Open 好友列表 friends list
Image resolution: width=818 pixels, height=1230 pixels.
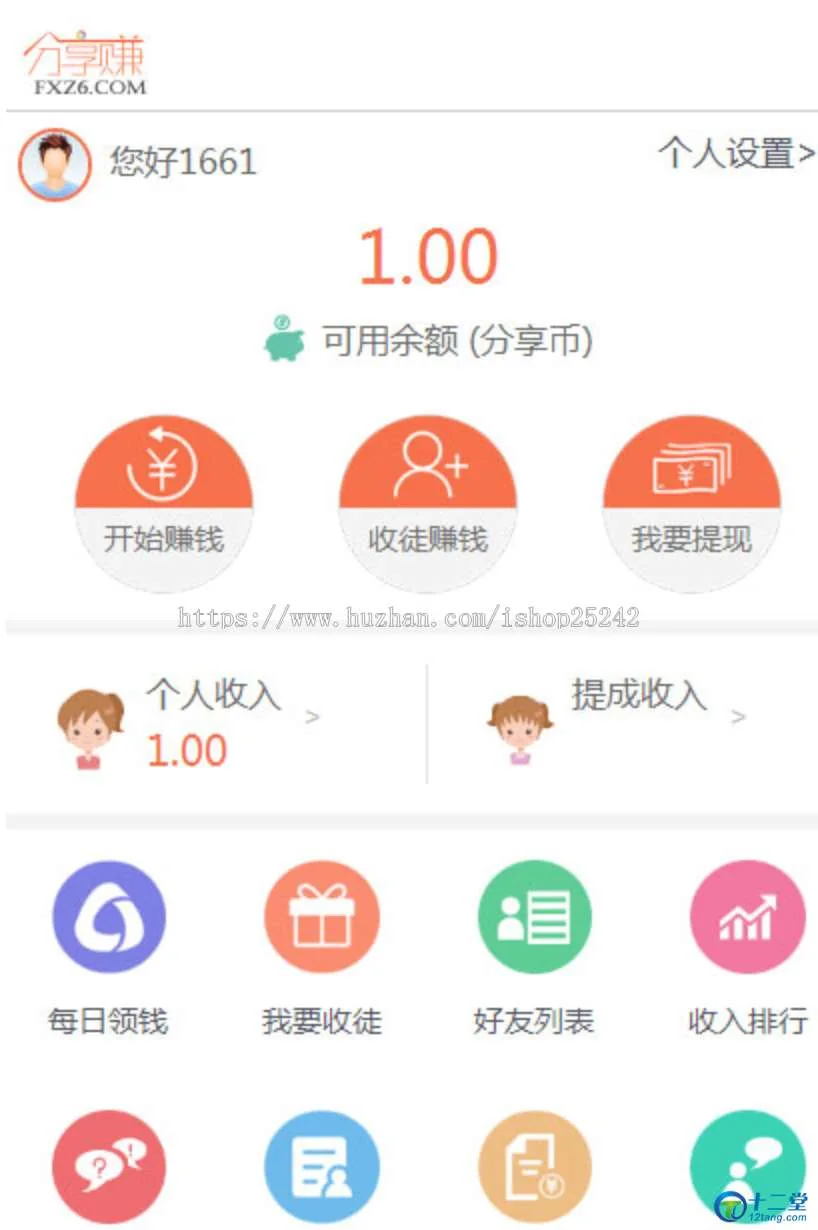534,917
